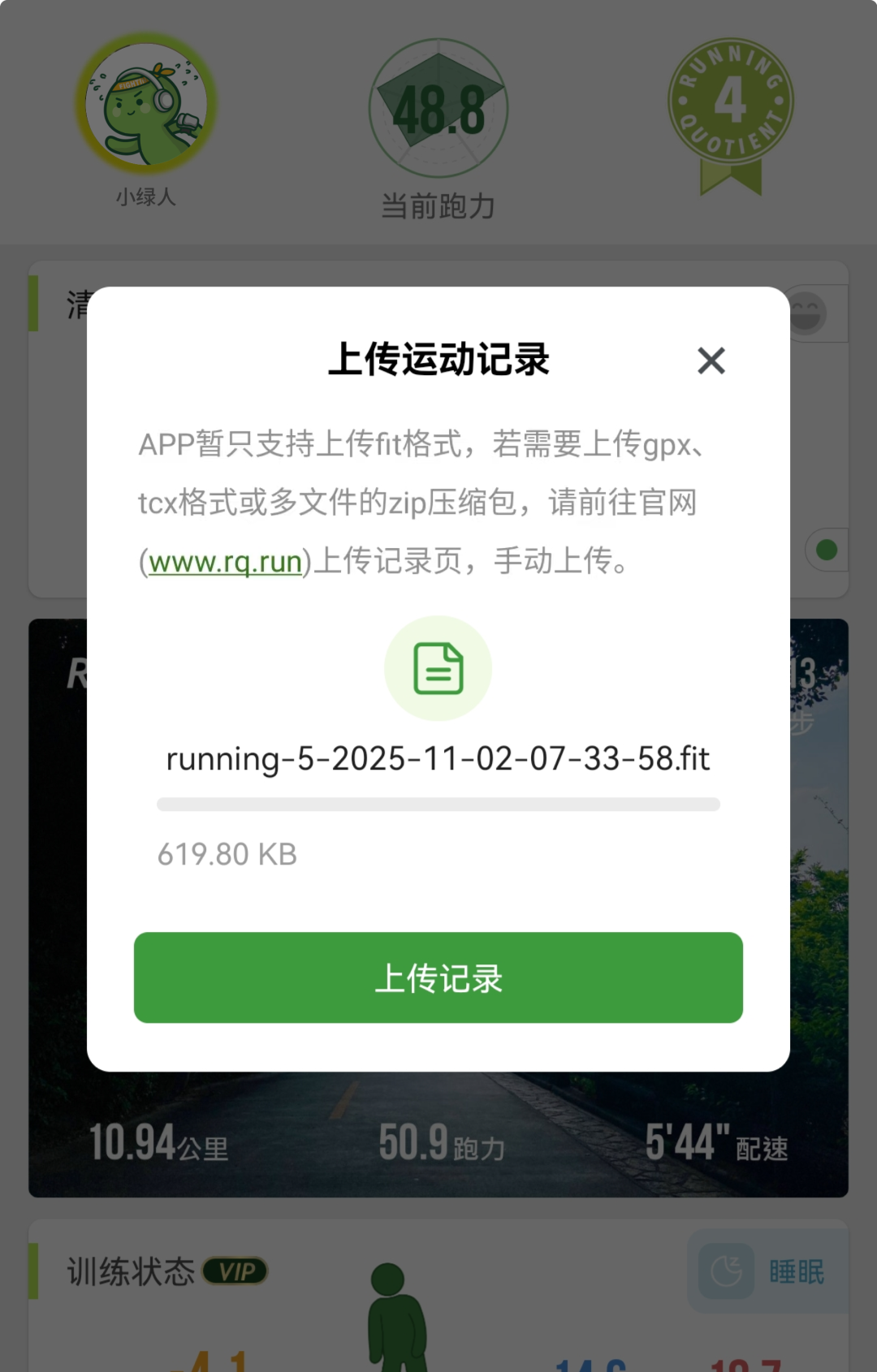877x1372 pixels.
Task: Tap the 上传记录 upload button
Action: coord(438,977)
